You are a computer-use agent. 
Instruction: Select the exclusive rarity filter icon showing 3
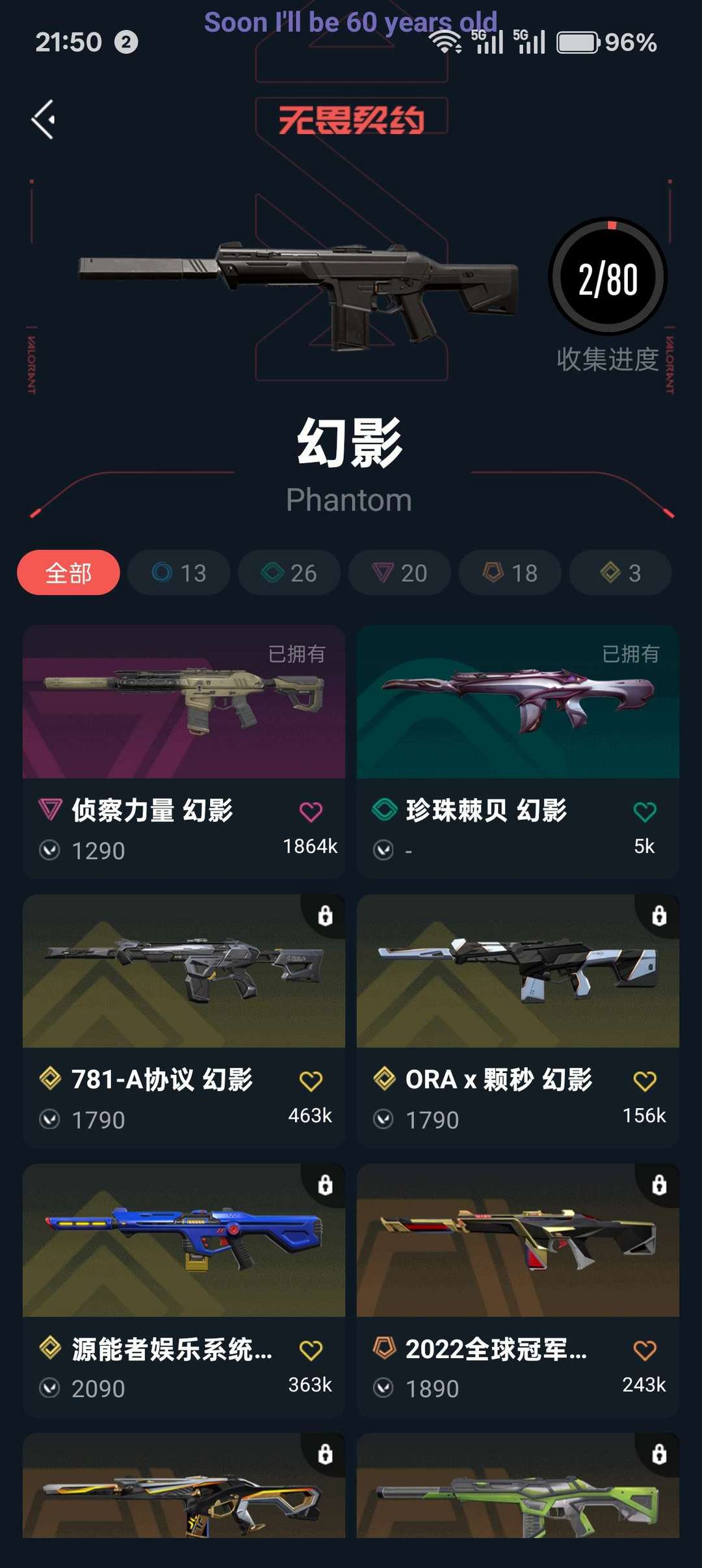click(x=620, y=573)
